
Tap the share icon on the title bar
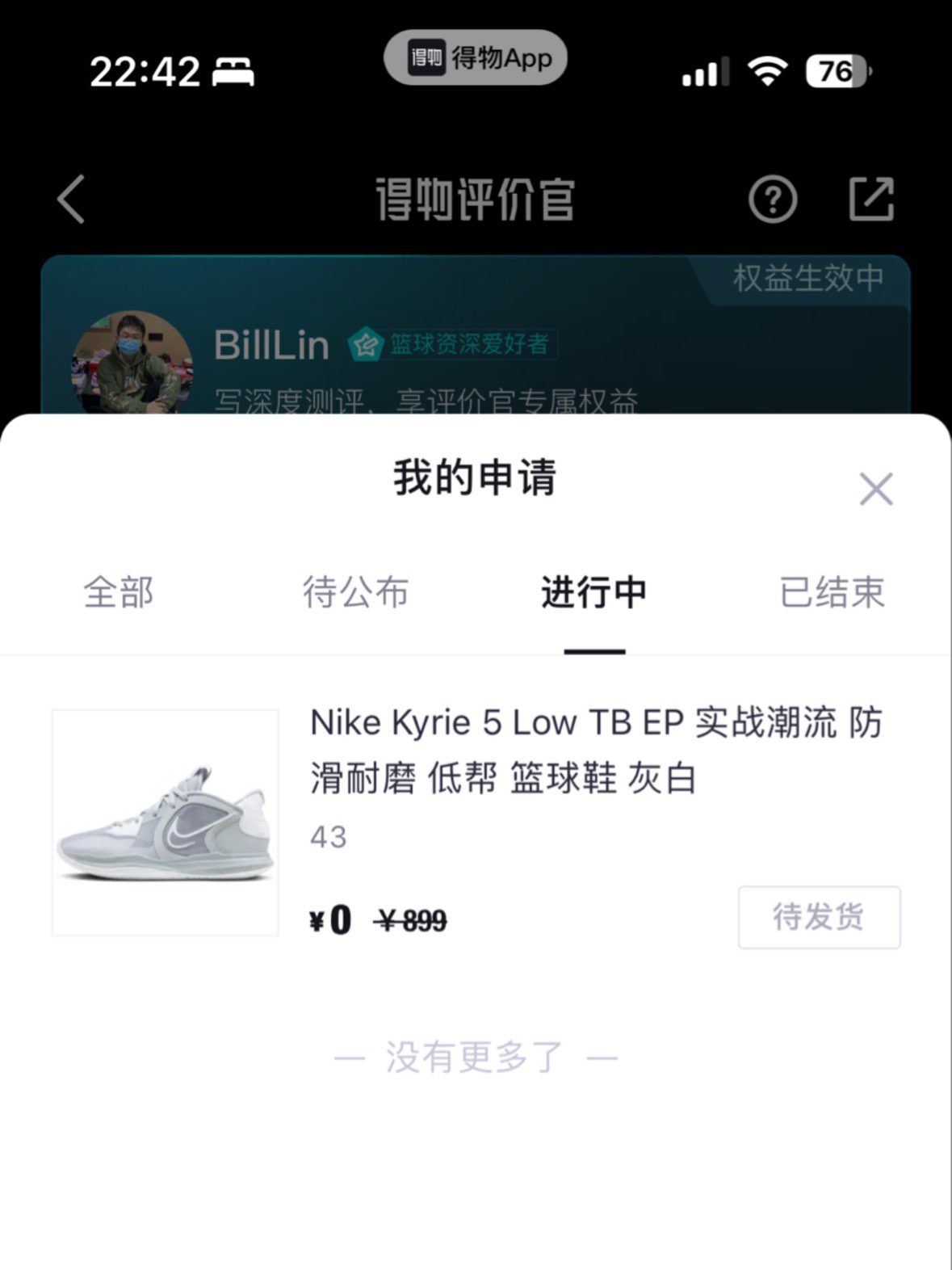pyautogui.click(x=872, y=199)
